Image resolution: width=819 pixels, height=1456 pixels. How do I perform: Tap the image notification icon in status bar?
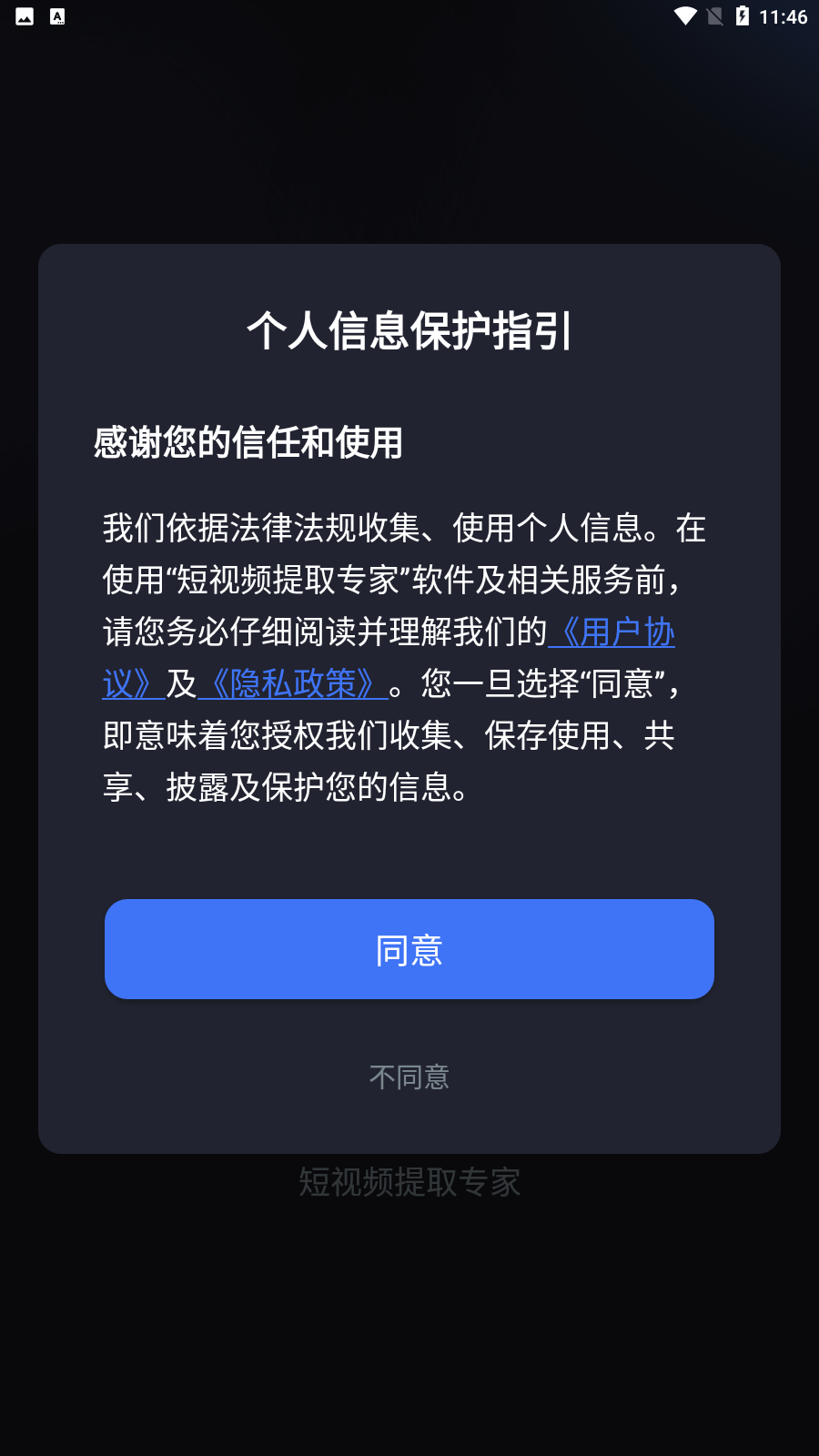point(23,15)
